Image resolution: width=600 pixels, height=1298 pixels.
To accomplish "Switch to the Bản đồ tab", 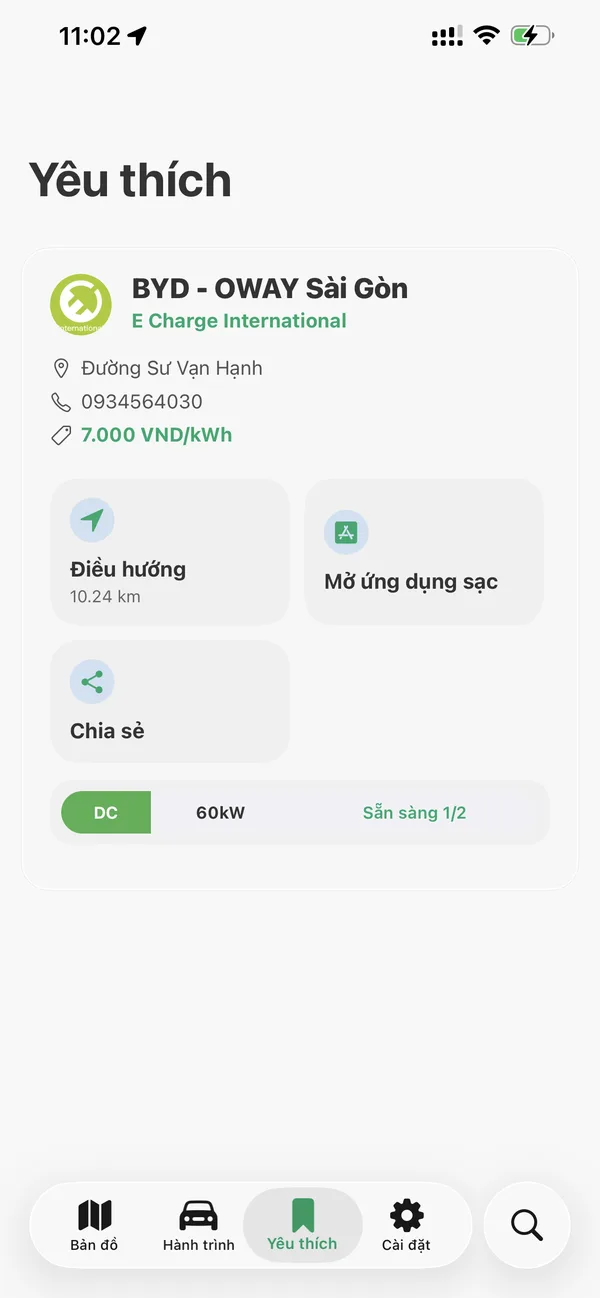I will pos(95,1225).
